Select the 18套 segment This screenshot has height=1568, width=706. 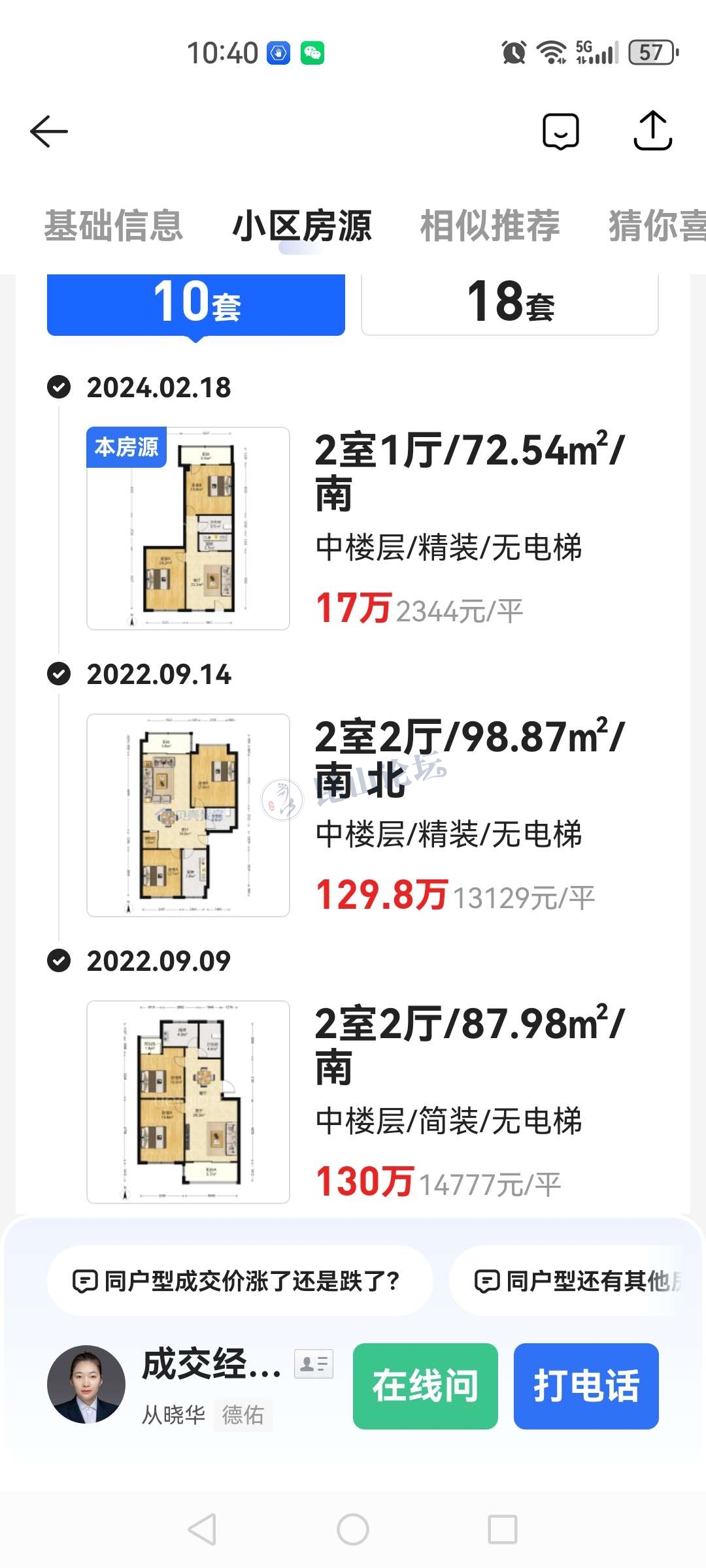click(x=510, y=303)
